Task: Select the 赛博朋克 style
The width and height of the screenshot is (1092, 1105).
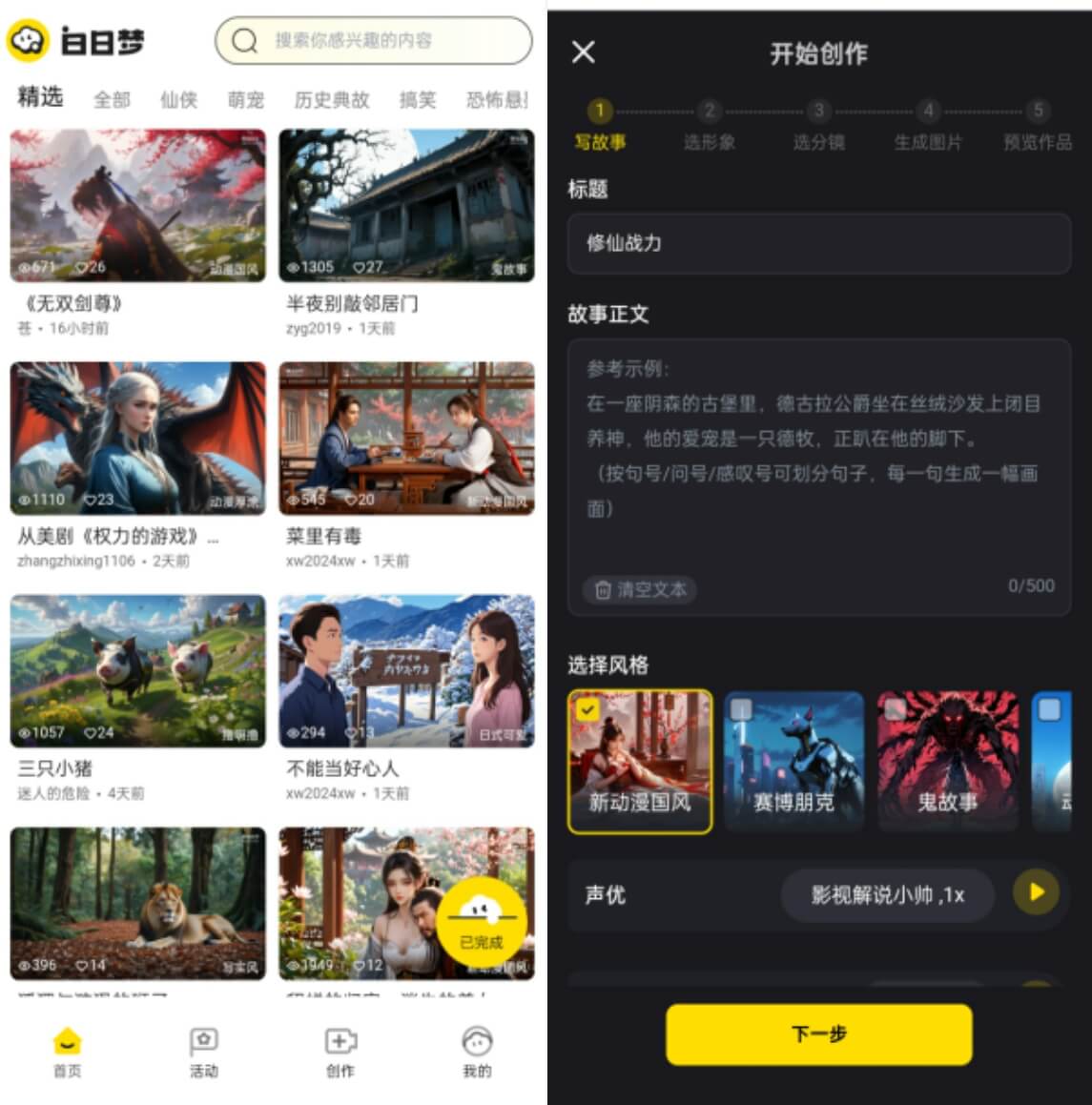Action: pyautogui.click(x=793, y=763)
